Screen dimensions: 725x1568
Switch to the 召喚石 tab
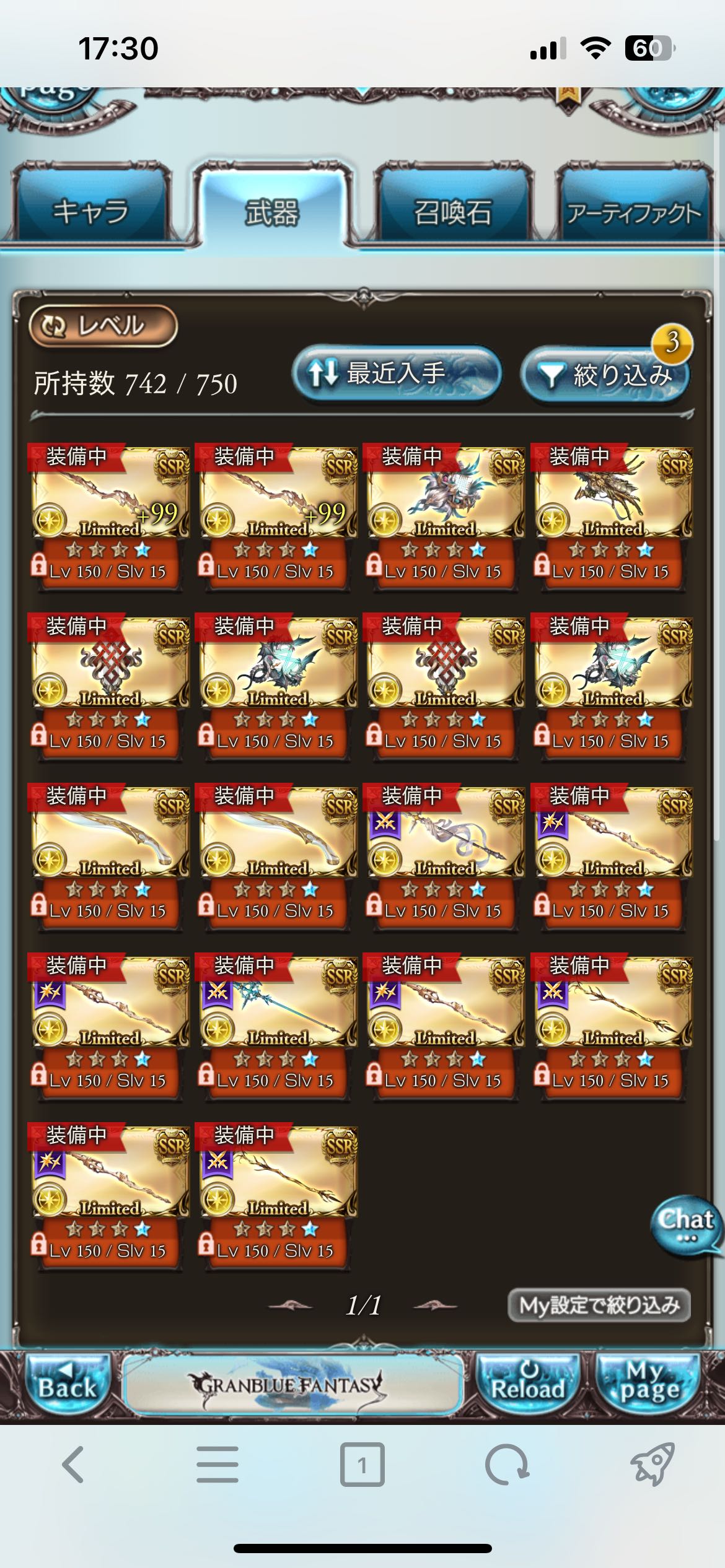coord(453,212)
